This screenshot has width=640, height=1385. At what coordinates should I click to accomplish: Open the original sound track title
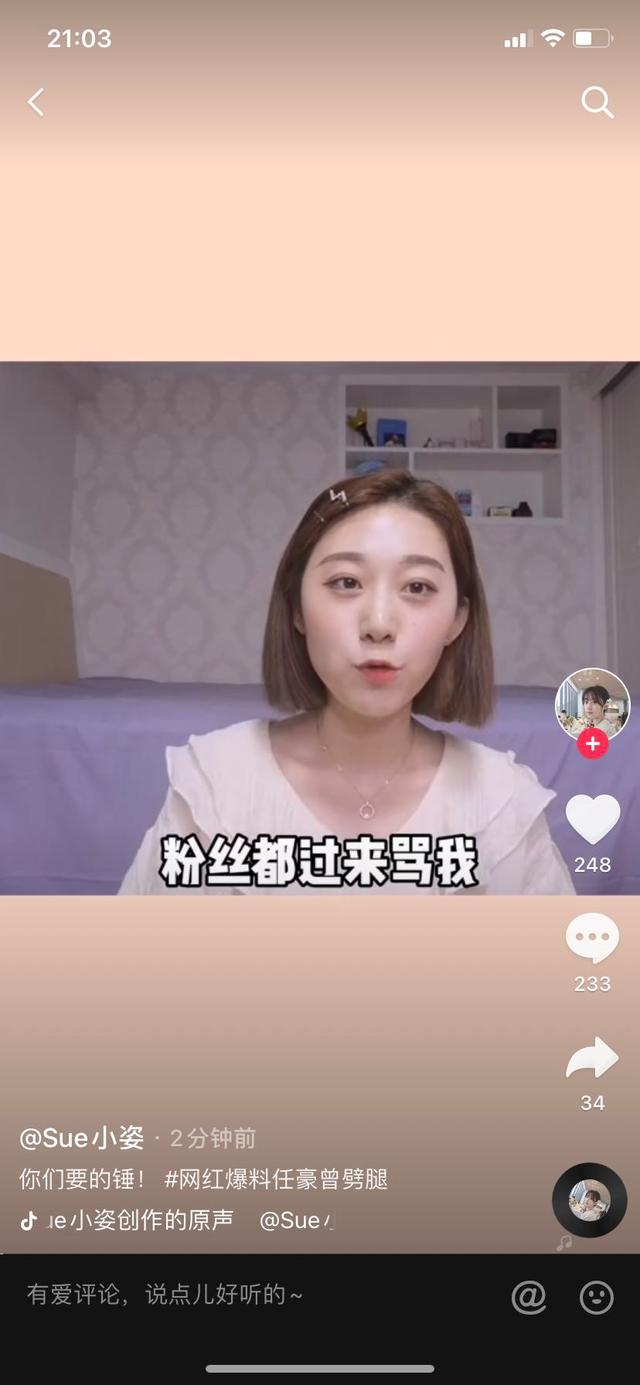(x=140, y=1220)
